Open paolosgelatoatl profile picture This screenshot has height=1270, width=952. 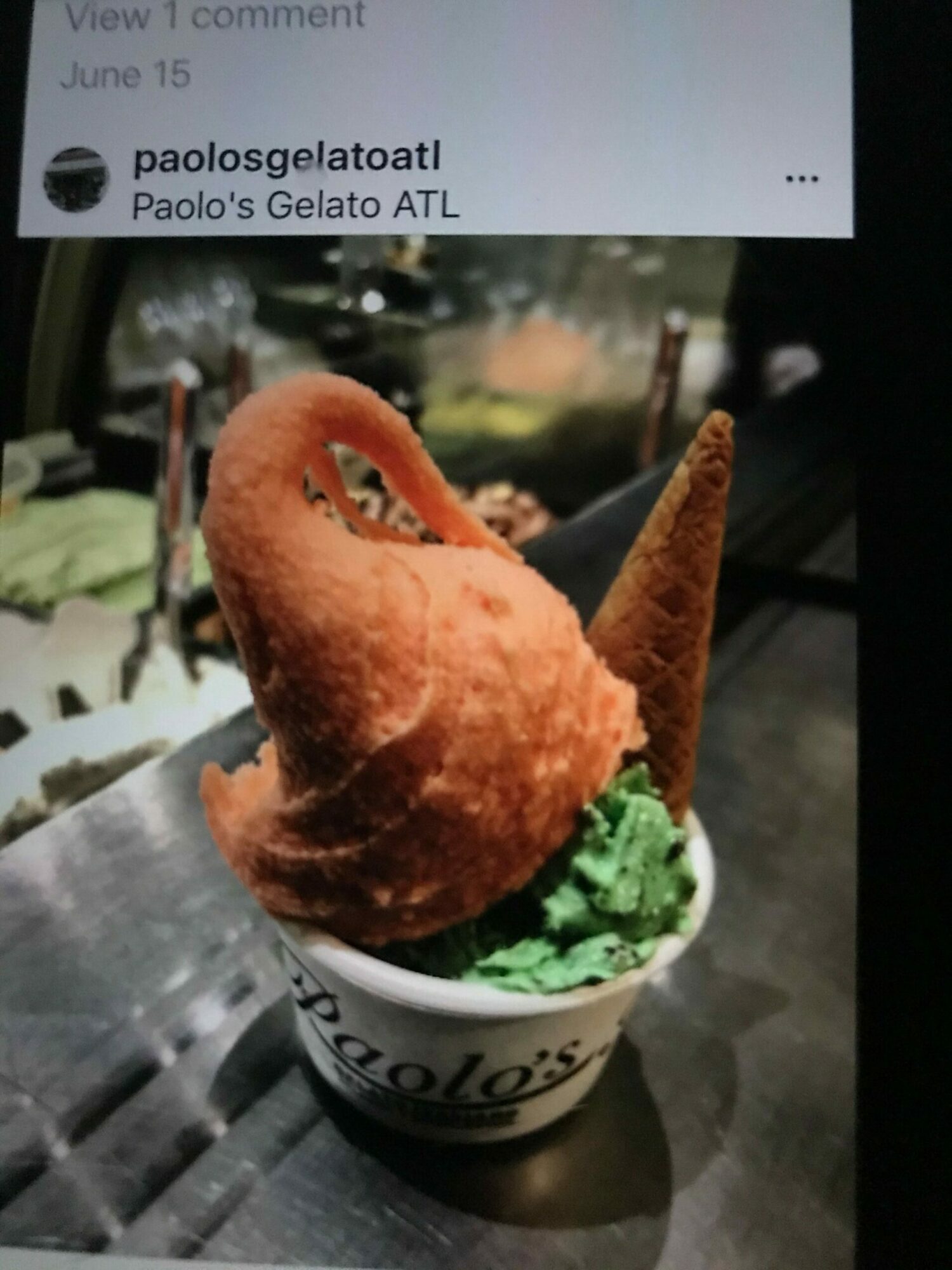(x=76, y=180)
